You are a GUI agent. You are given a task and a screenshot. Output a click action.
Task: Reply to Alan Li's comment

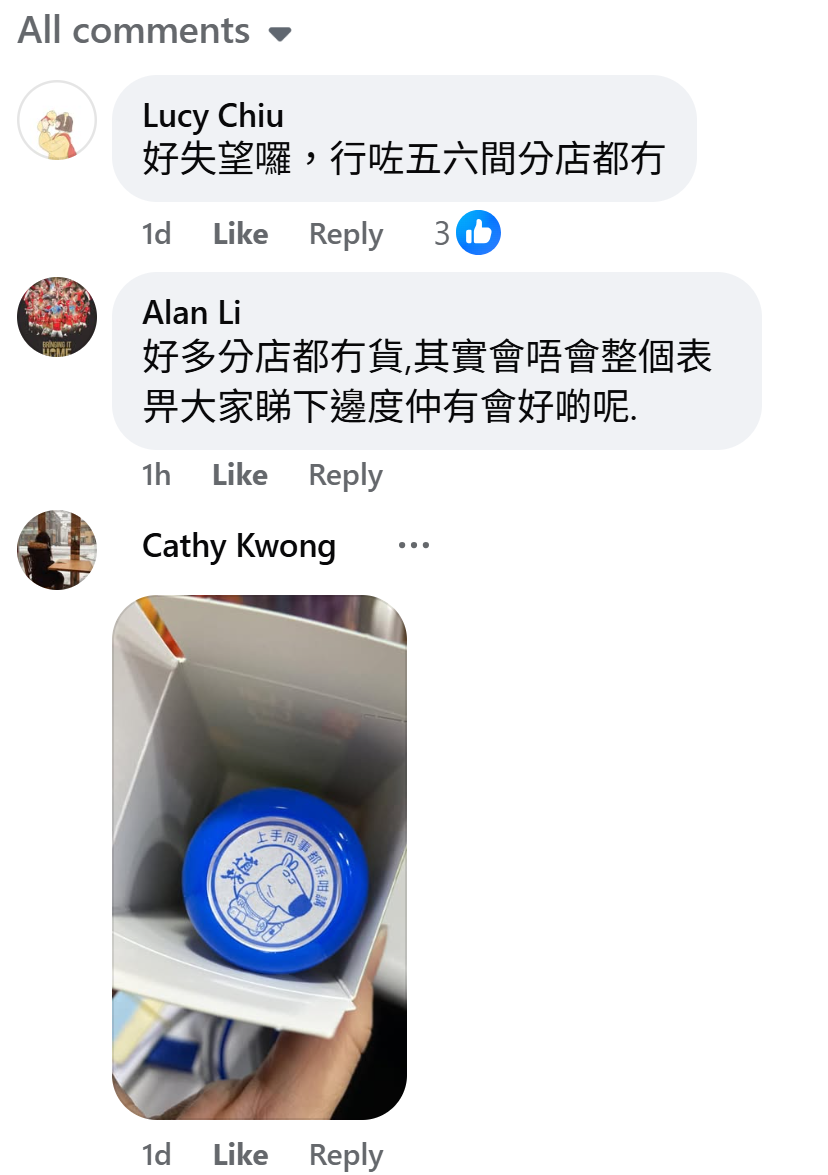pos(345,475)
